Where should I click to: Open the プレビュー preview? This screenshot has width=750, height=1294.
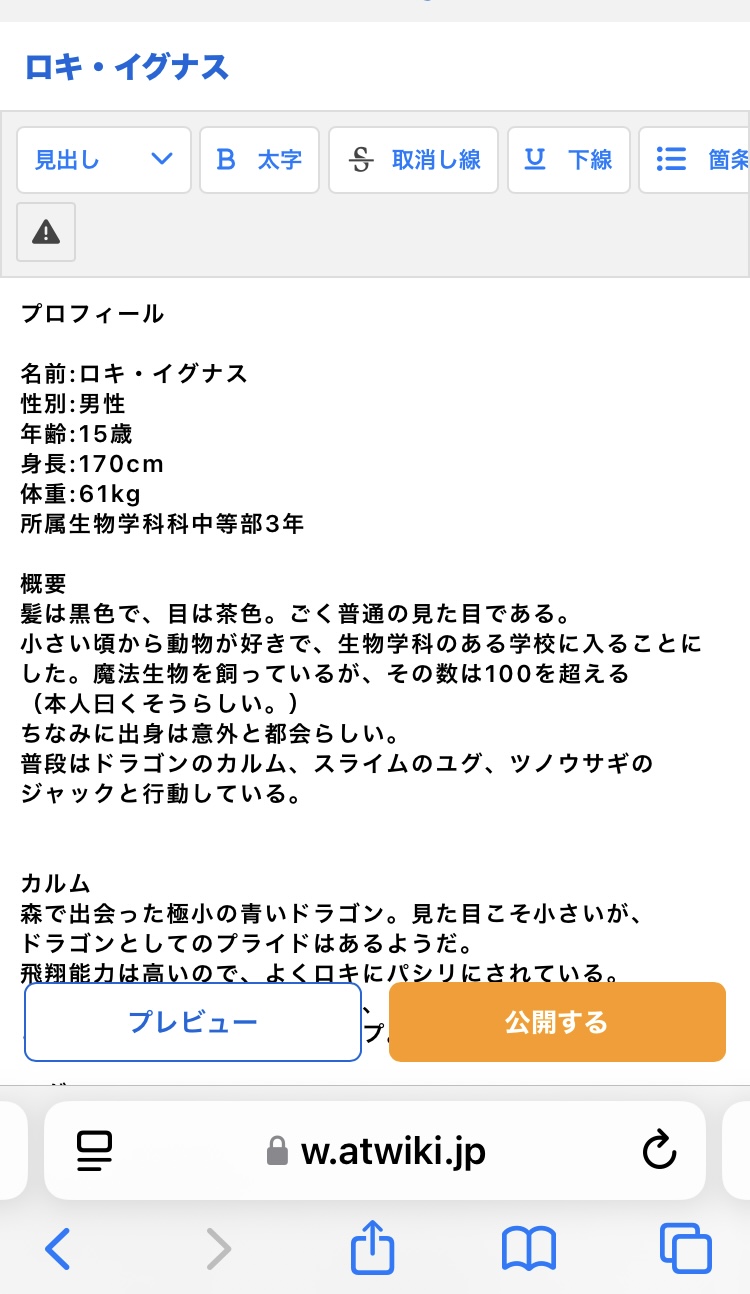(x=192, y=1022)
